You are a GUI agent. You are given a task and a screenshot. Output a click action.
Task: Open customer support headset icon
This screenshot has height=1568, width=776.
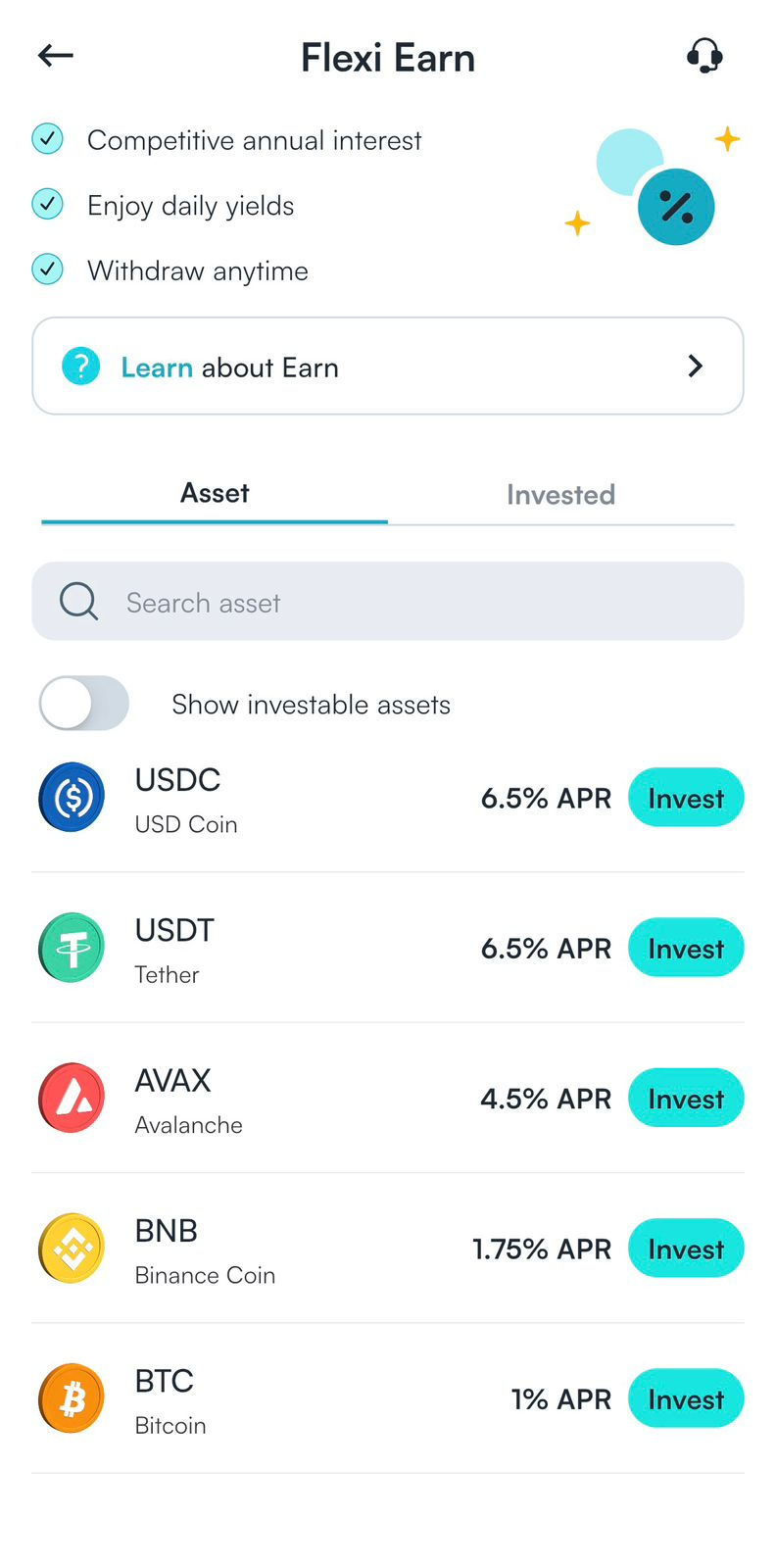[x=704, y=56]
